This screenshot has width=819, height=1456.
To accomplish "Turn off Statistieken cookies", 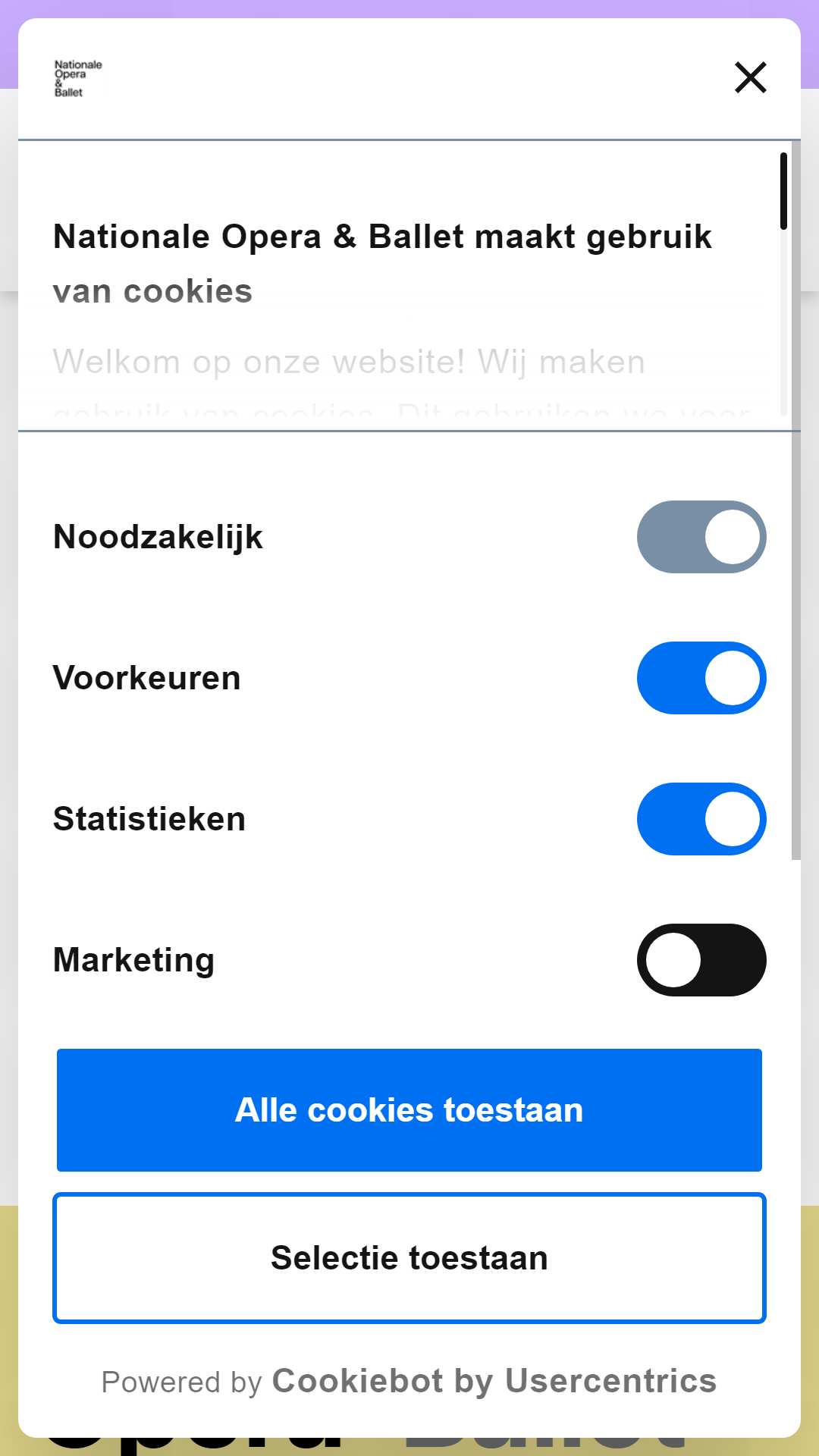I will (x=701, y=819).
